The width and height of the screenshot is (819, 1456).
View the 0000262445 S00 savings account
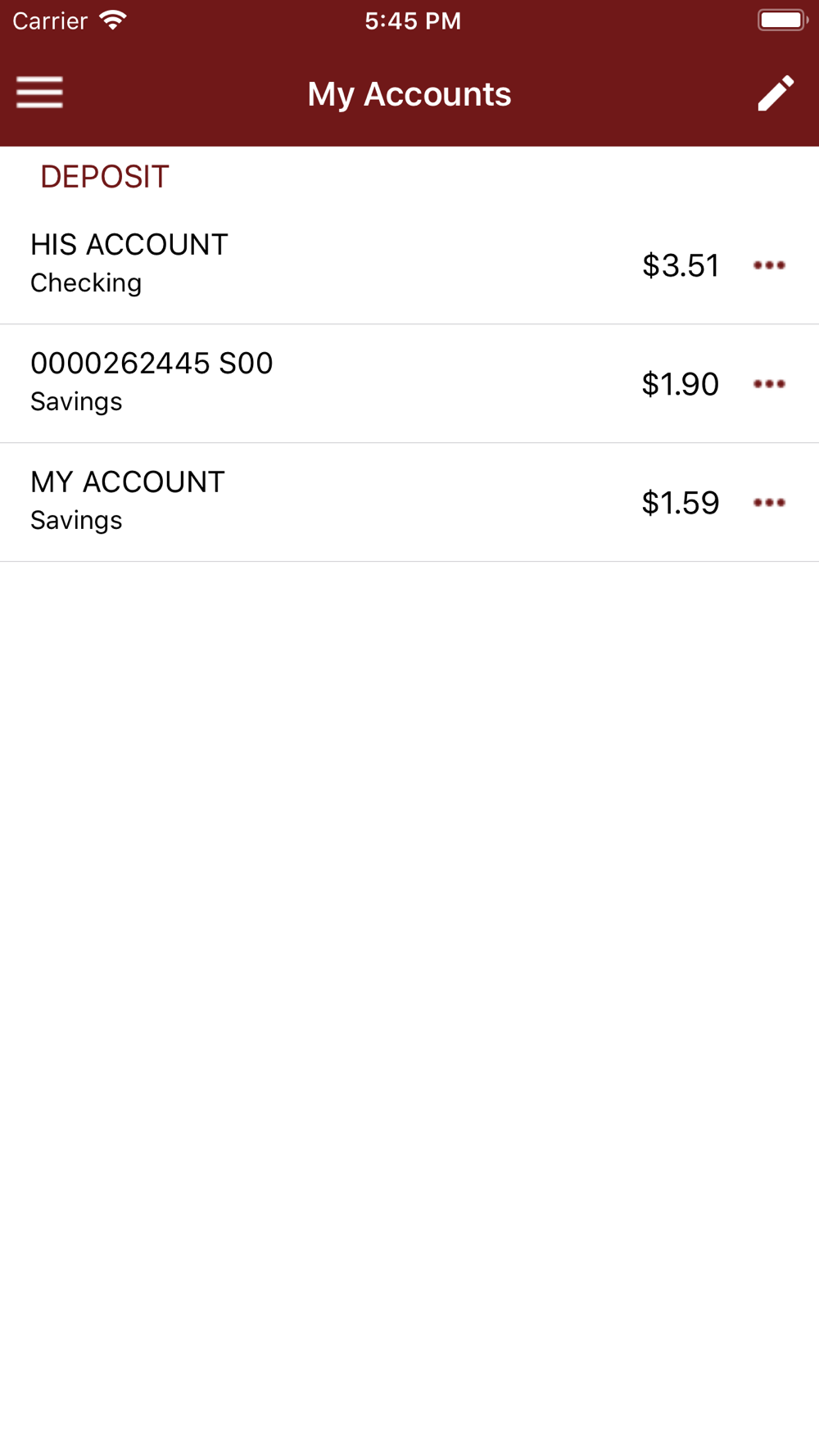pos(328,382)
